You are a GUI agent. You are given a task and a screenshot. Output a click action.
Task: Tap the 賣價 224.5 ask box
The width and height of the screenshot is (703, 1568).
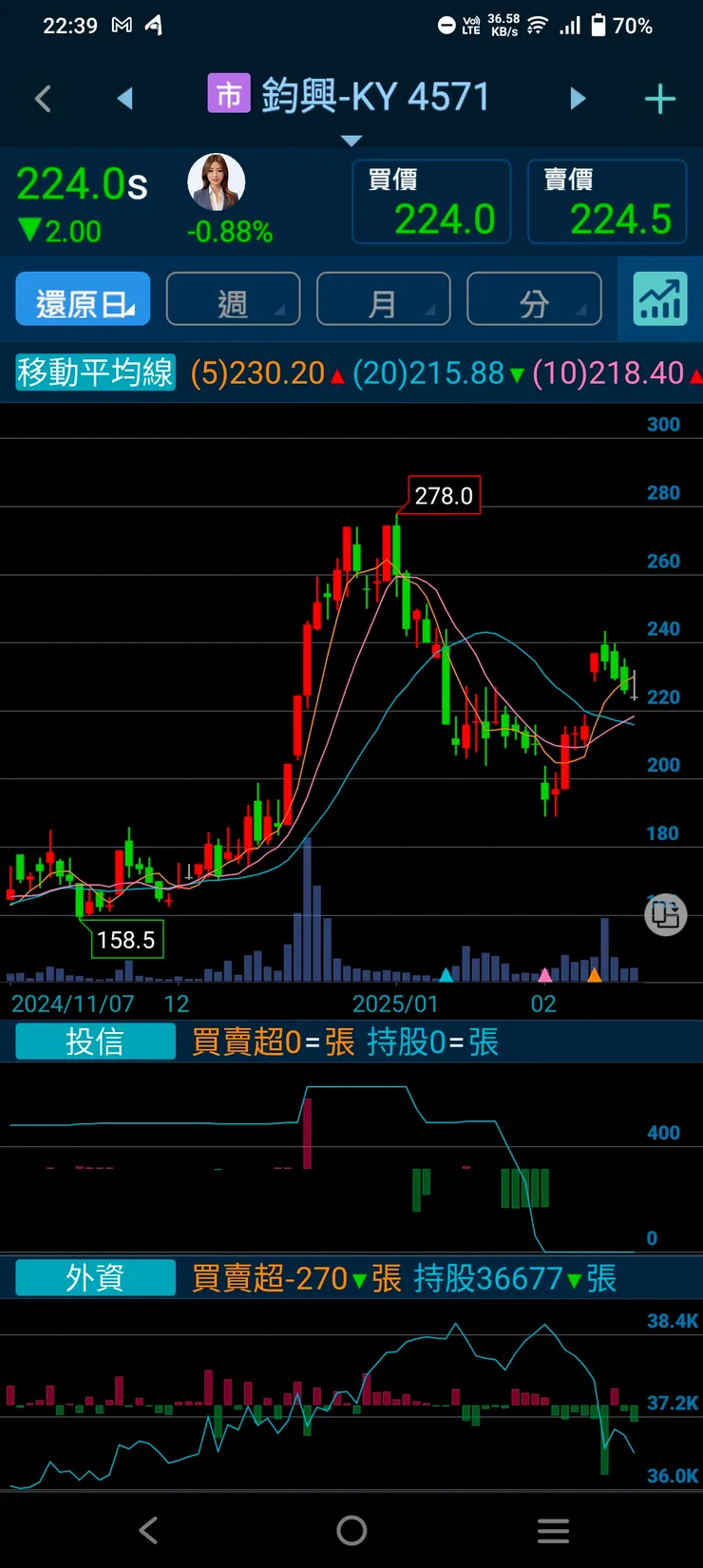tap(607, 201)
